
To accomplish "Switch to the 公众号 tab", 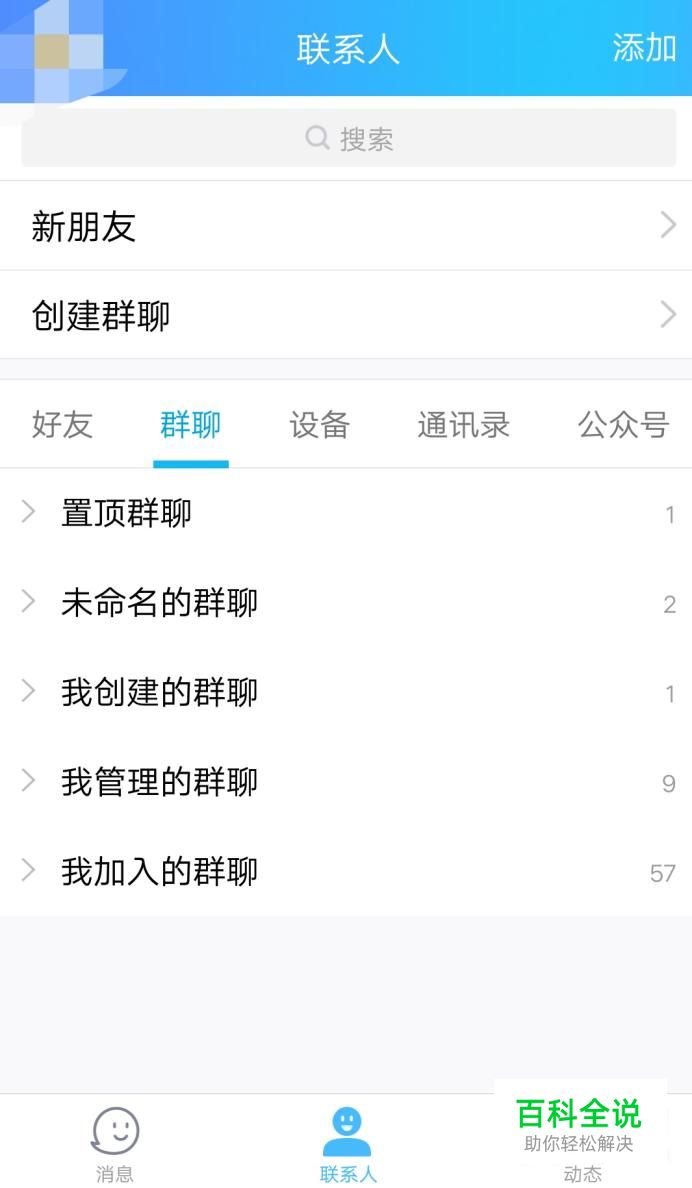I will point(623,425).
